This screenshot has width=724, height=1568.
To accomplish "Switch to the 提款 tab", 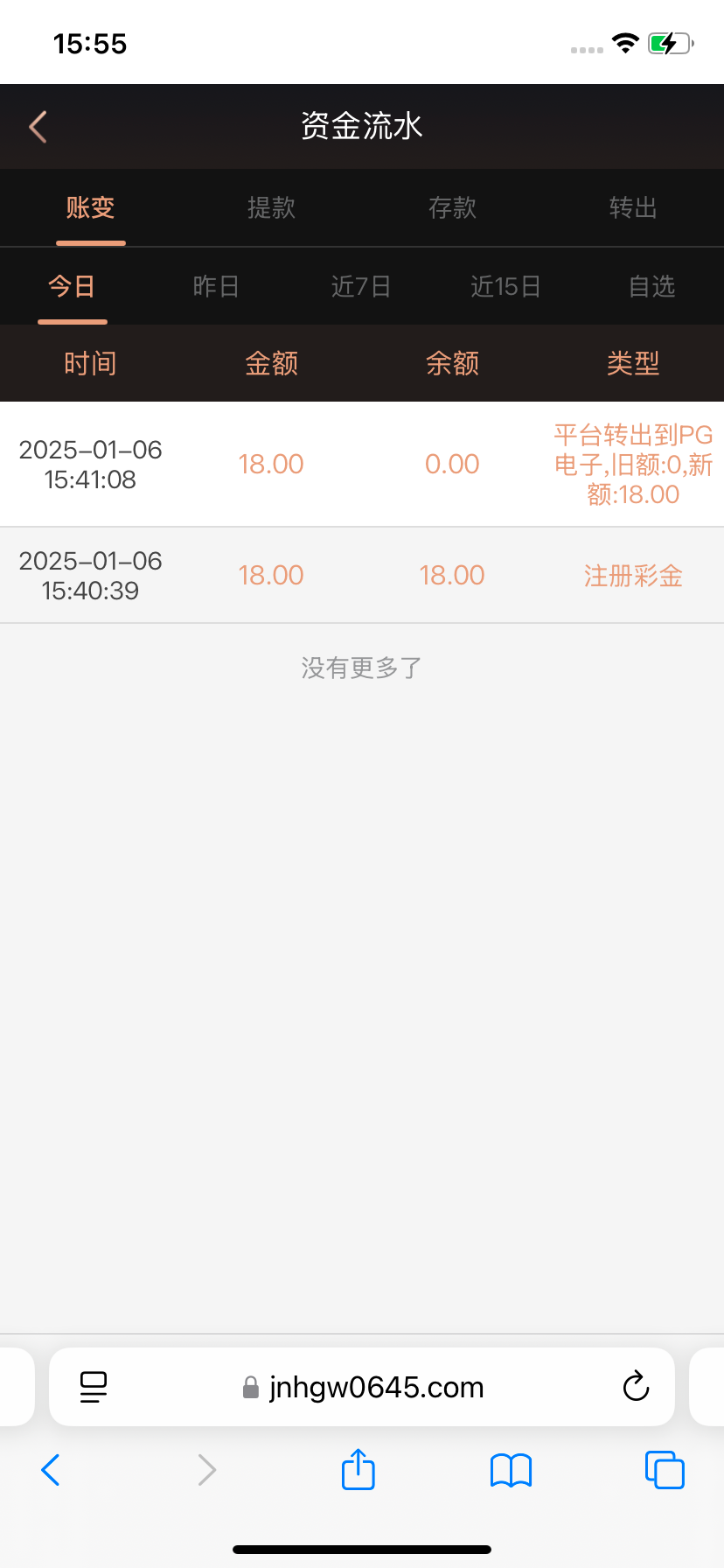I will point(271,207).
